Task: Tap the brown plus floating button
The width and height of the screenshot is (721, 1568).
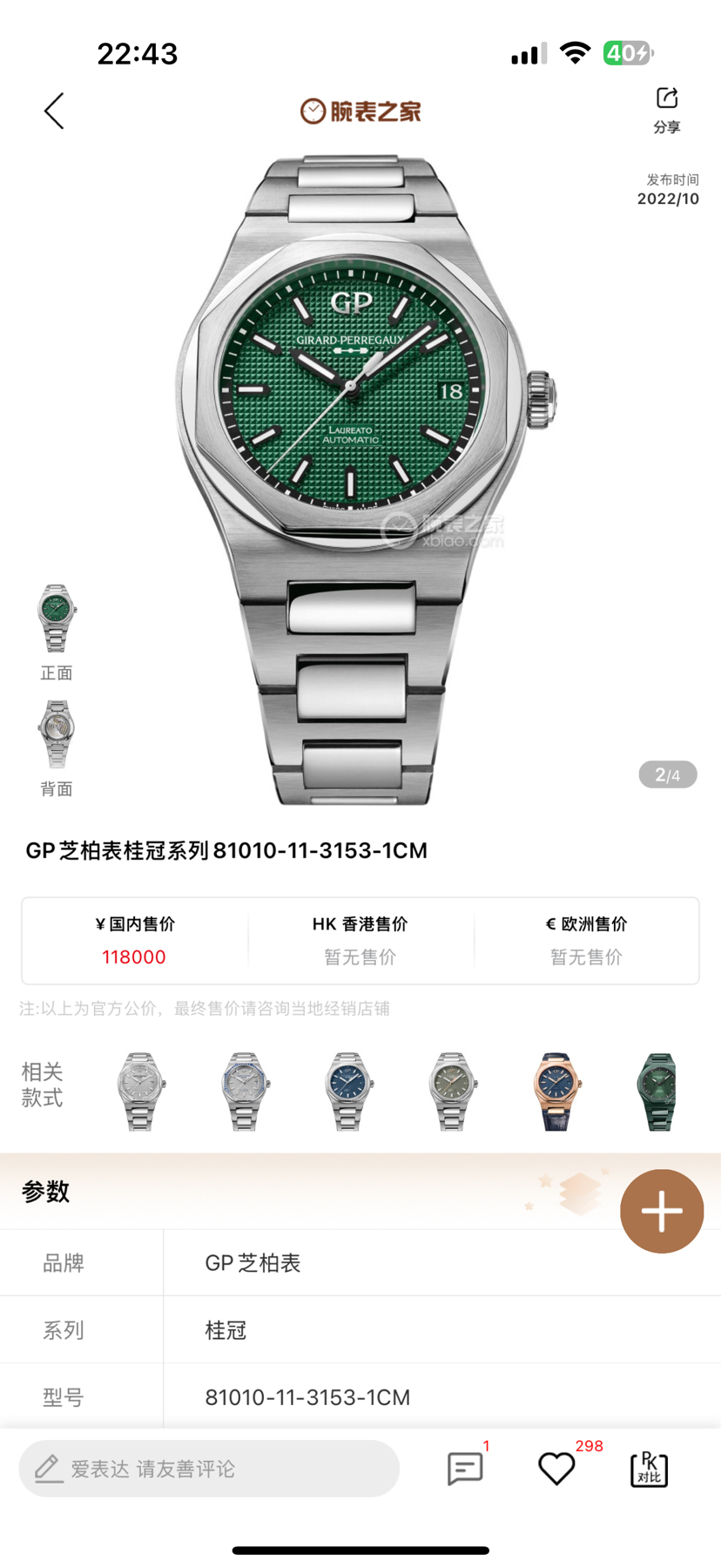Action: [x=662, y=1211]
